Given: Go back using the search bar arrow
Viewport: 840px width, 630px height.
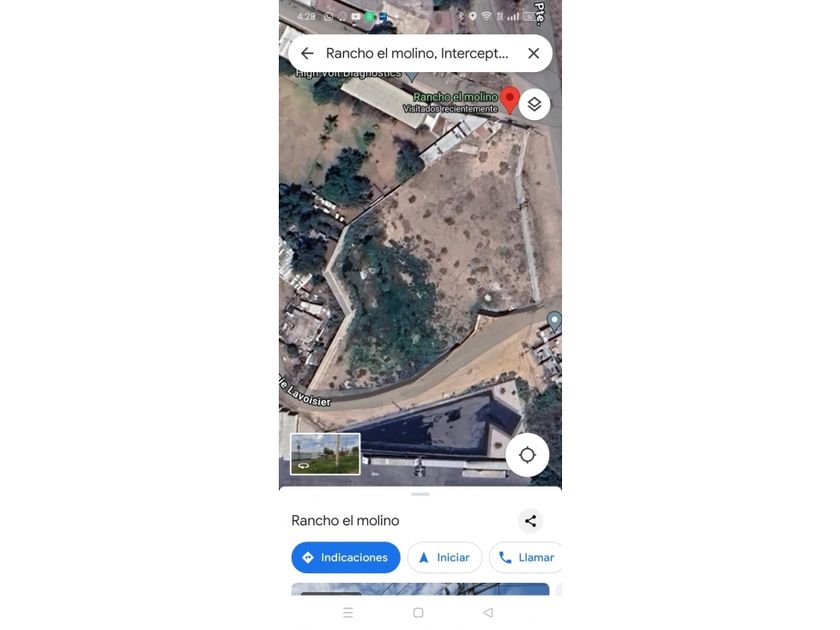Looking at the screenshot, I should 307,54.
